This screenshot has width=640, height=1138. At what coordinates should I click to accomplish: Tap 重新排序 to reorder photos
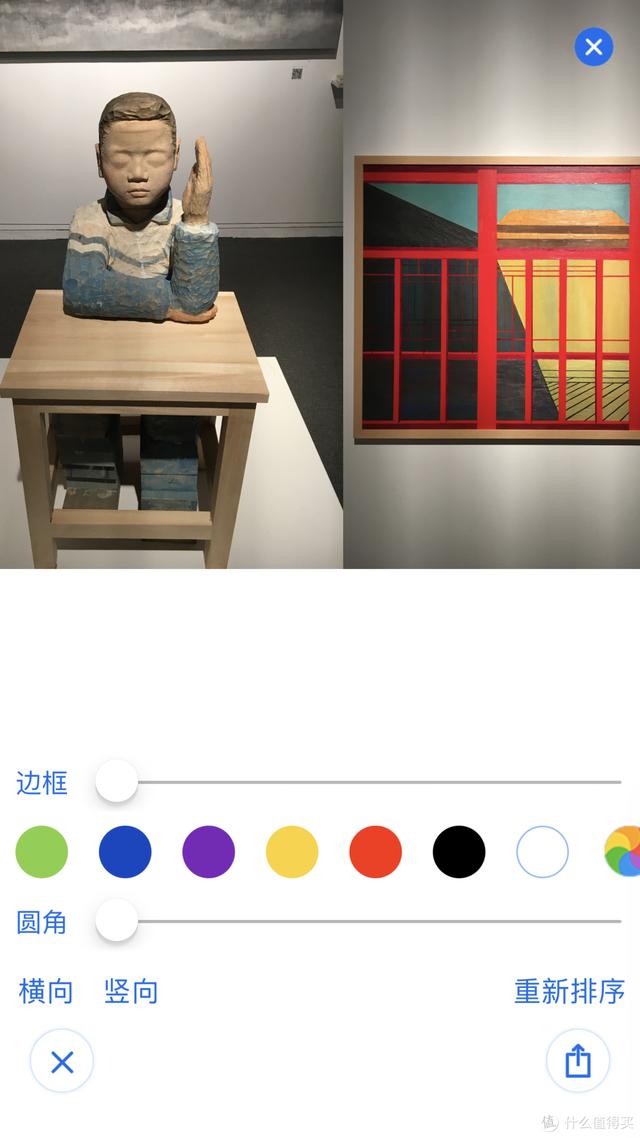[x=570, y=991]
